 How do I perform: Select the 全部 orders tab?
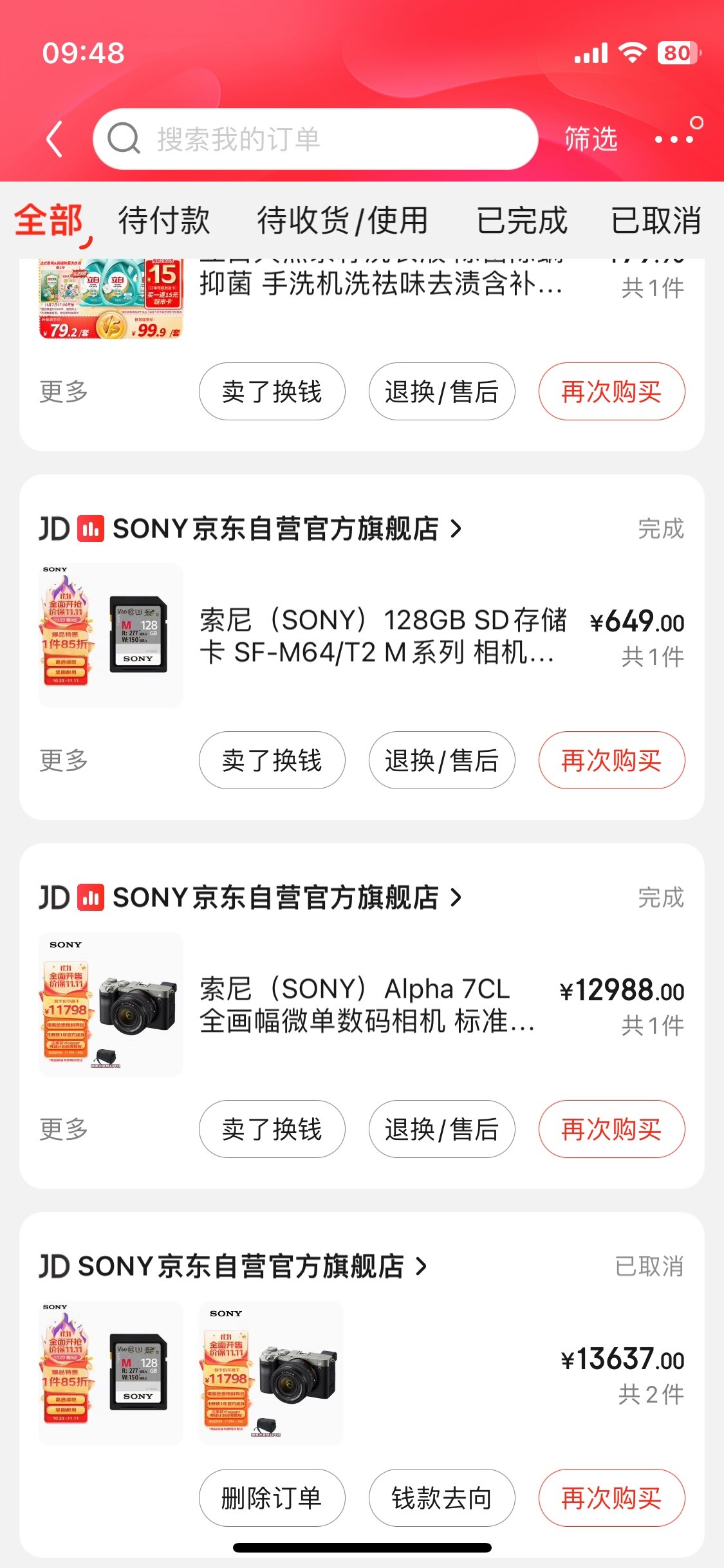[x=49, y=221]
